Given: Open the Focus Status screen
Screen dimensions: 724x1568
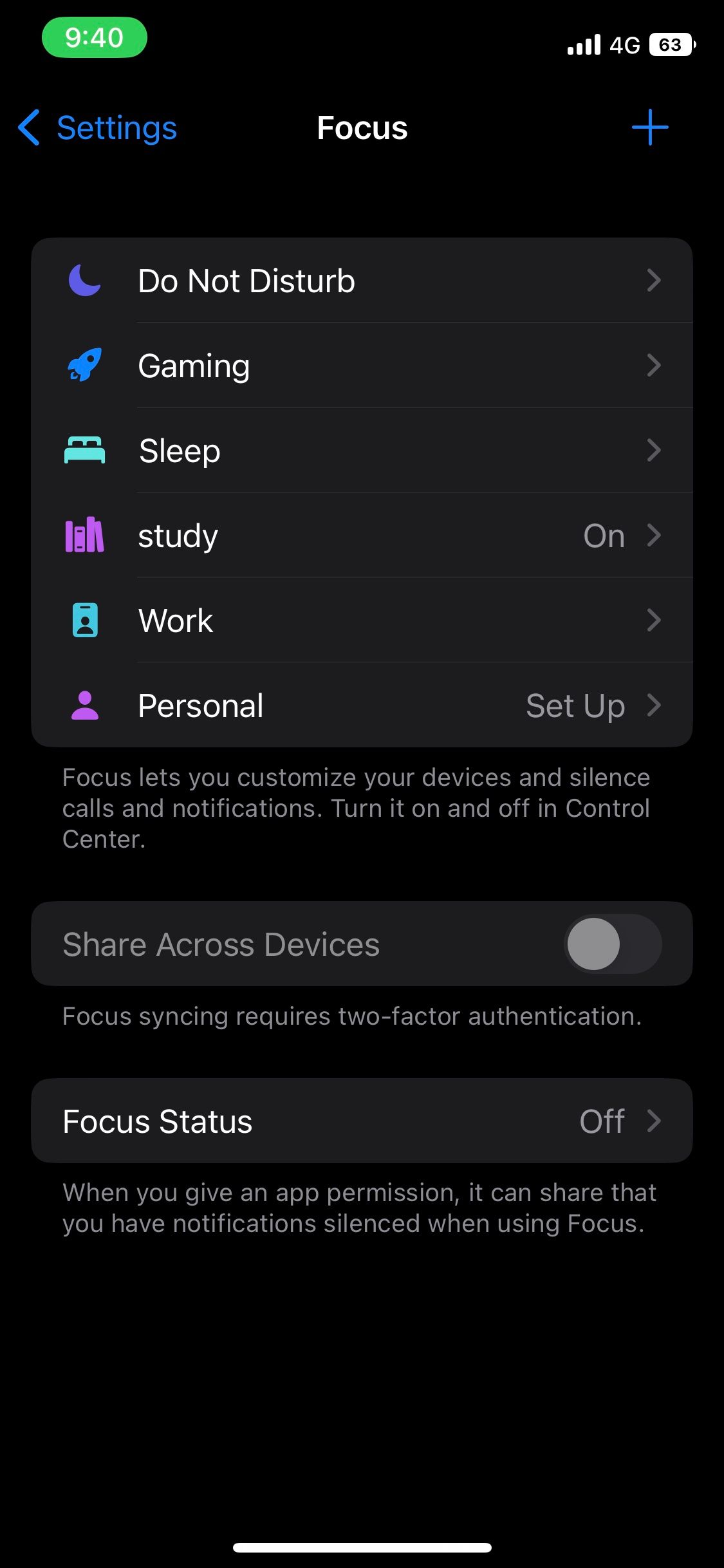Looking at the screenshot, I should tap(360, 1120).
